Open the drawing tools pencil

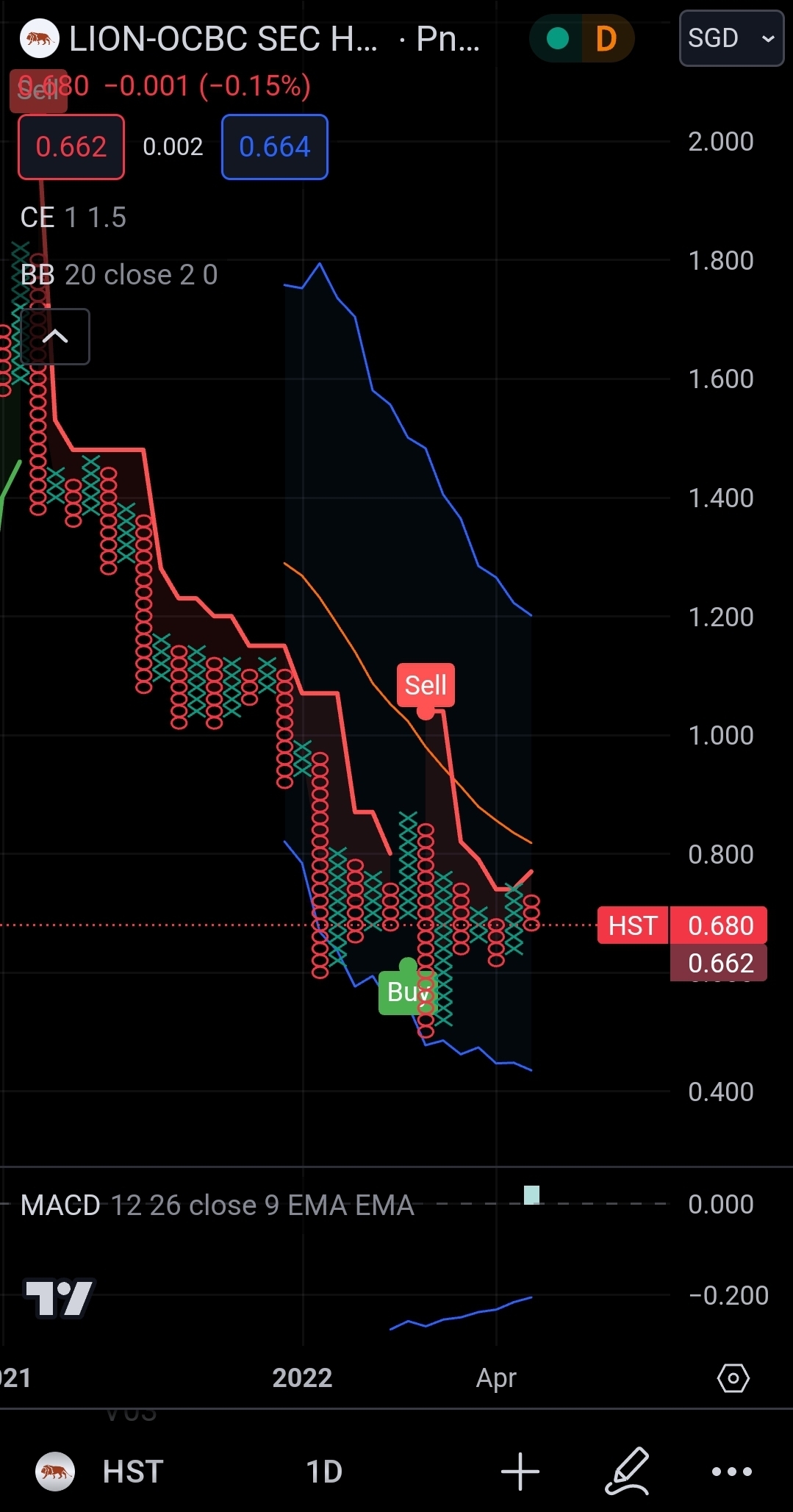(628, 1472)
